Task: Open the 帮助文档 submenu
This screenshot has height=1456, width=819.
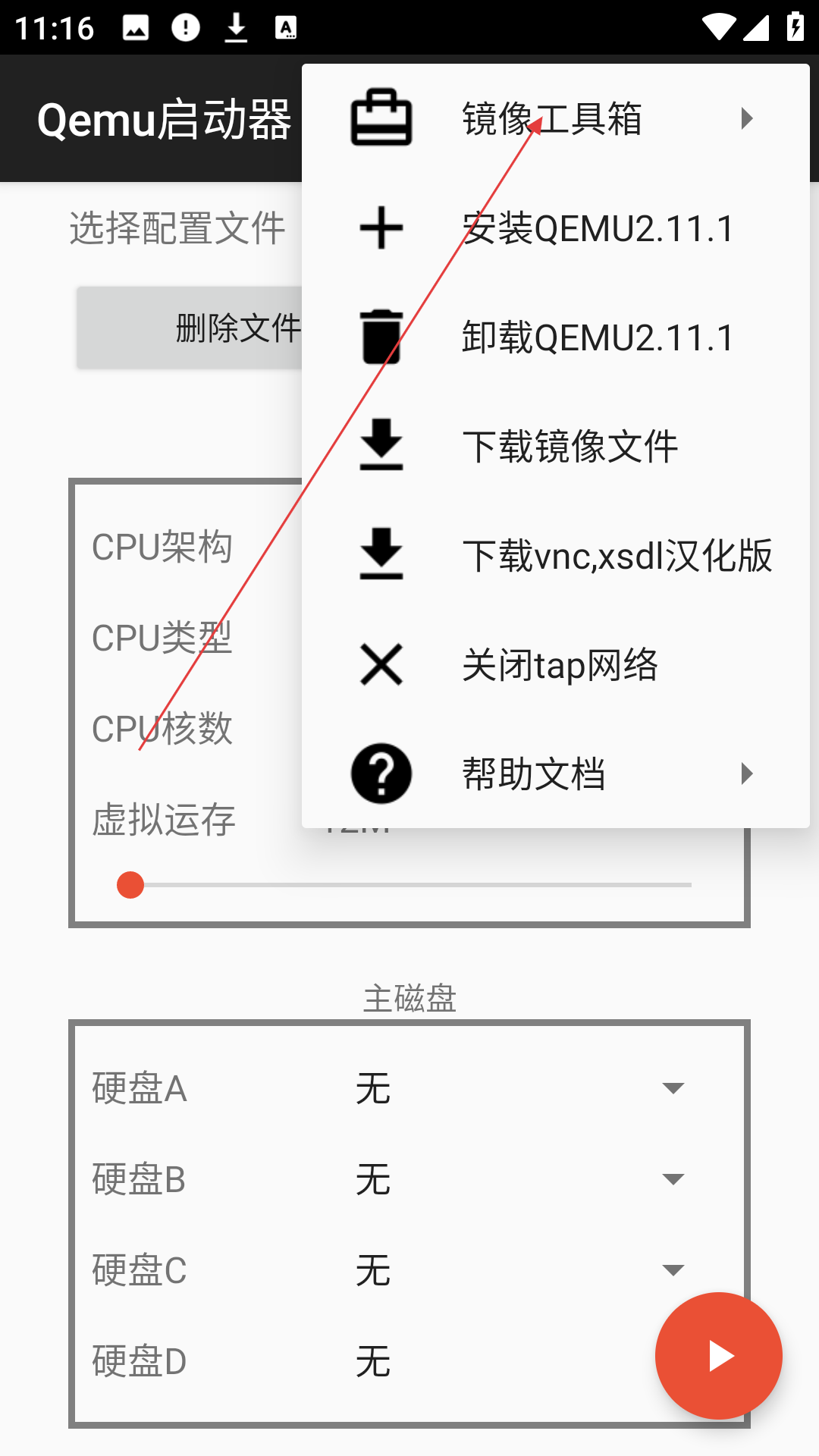Action: point(556,773)
